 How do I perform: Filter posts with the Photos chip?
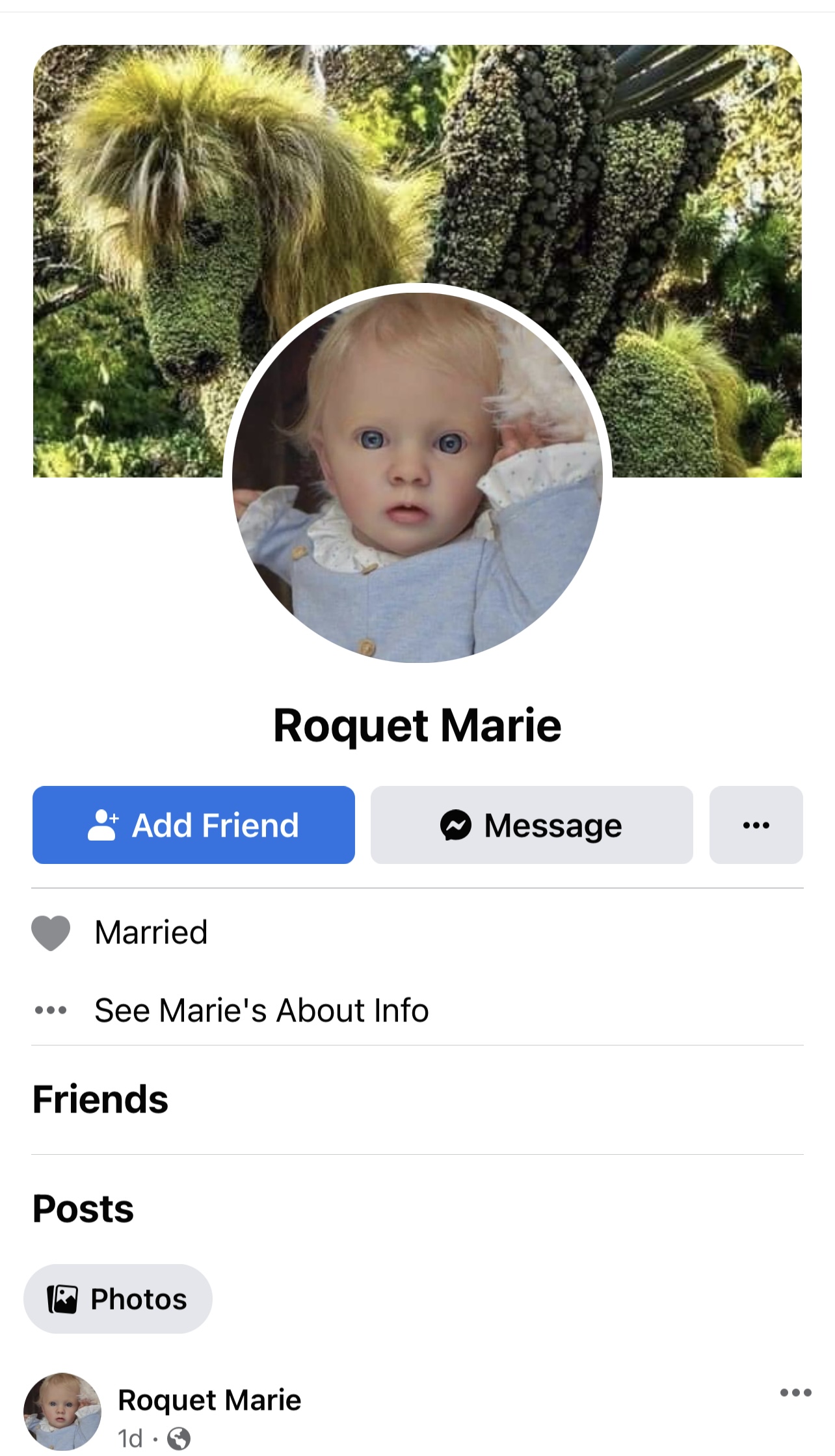(118, 1299)
